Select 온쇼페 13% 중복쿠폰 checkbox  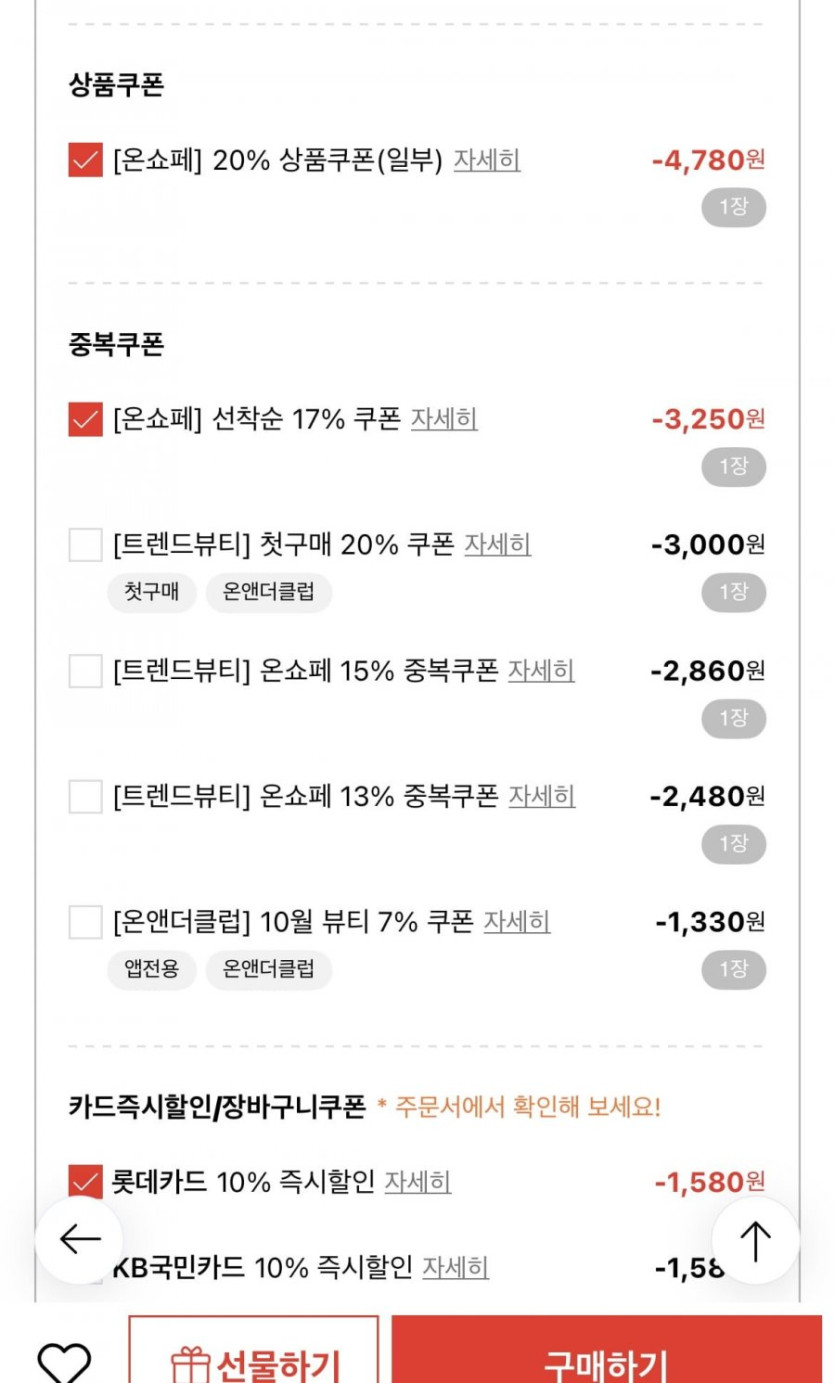tap(86, 797)
